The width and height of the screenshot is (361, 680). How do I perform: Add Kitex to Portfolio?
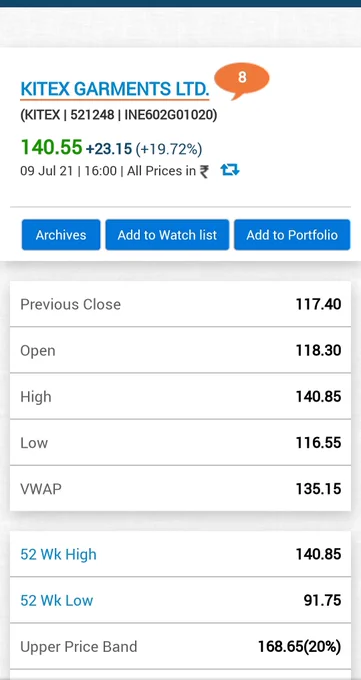[x=292, y=235]
